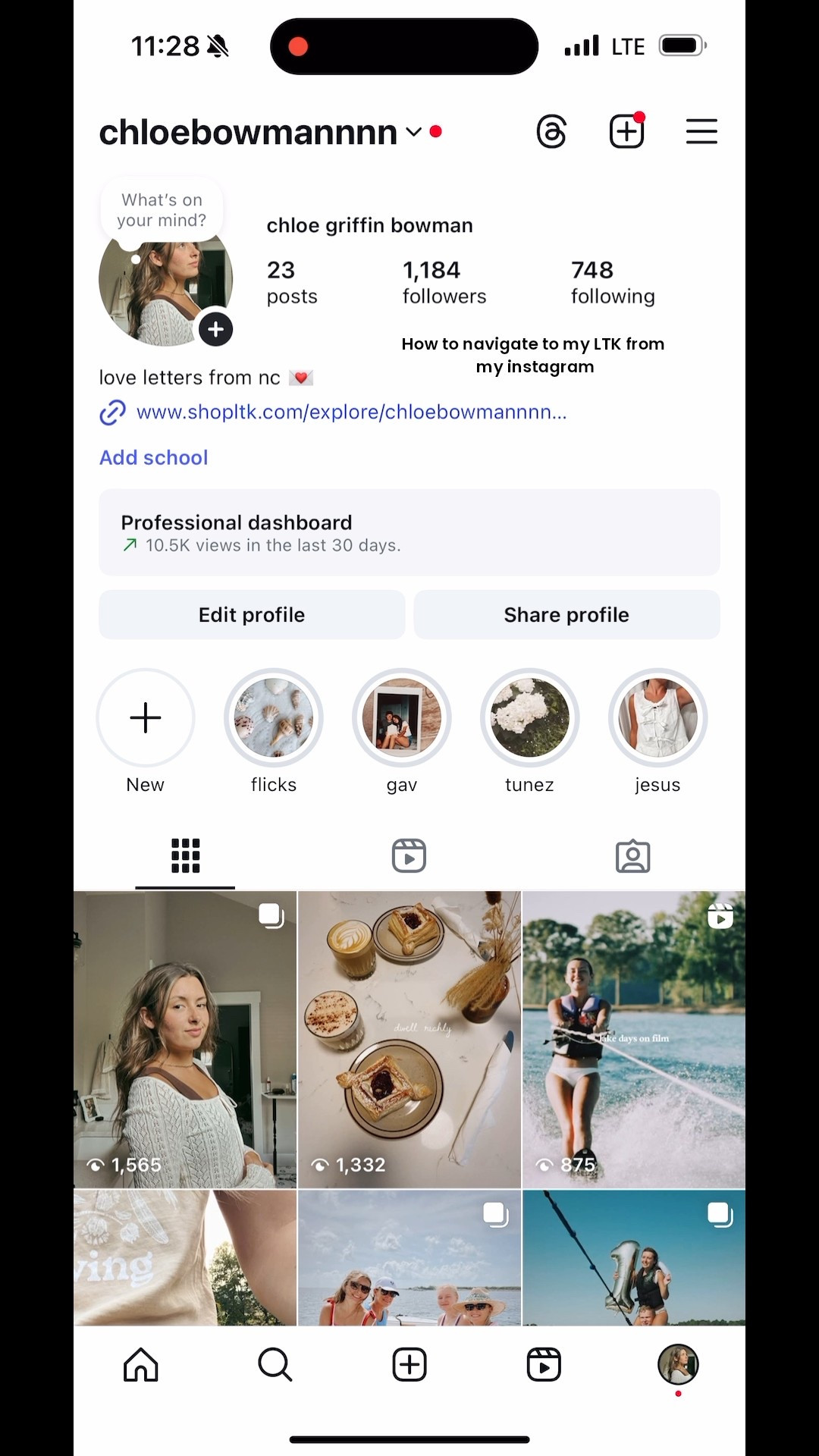Open the grid posts tab
819x1456 pixels.
pos(184,855)
